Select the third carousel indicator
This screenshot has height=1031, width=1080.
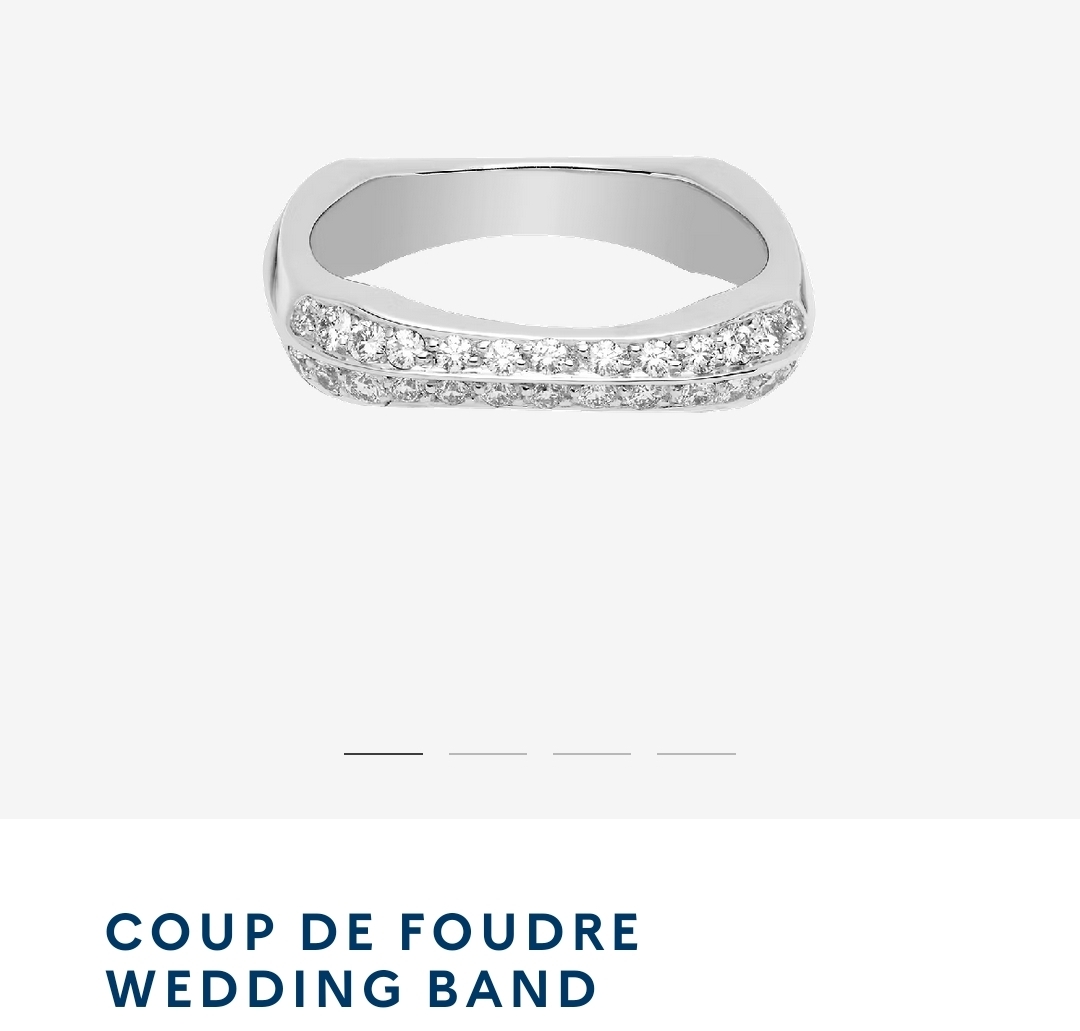[x=592, y=753]
